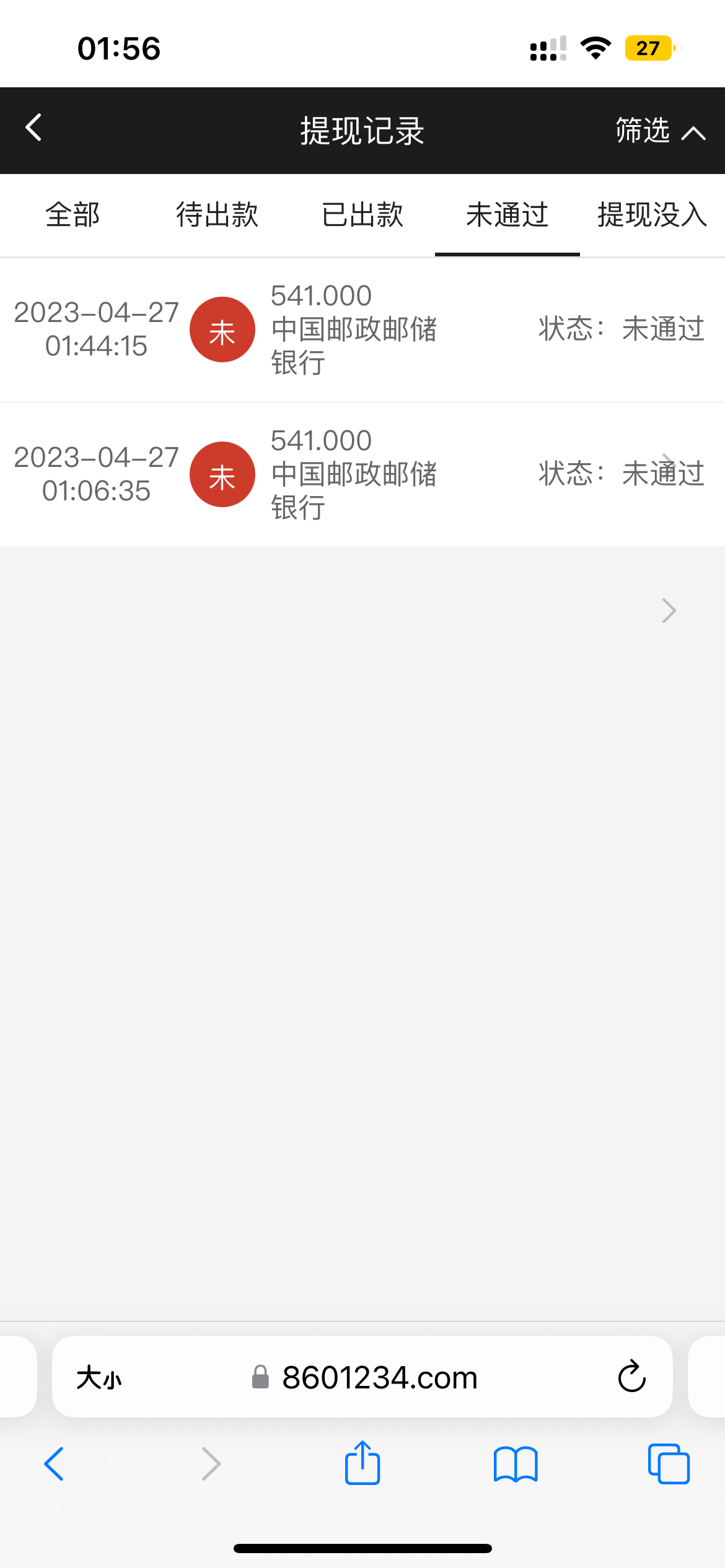Image resolution: width=725 pixels, height=1568 pixels.
Task: Tap the address bar showing 8601234.com
Action: [380, 1377]
